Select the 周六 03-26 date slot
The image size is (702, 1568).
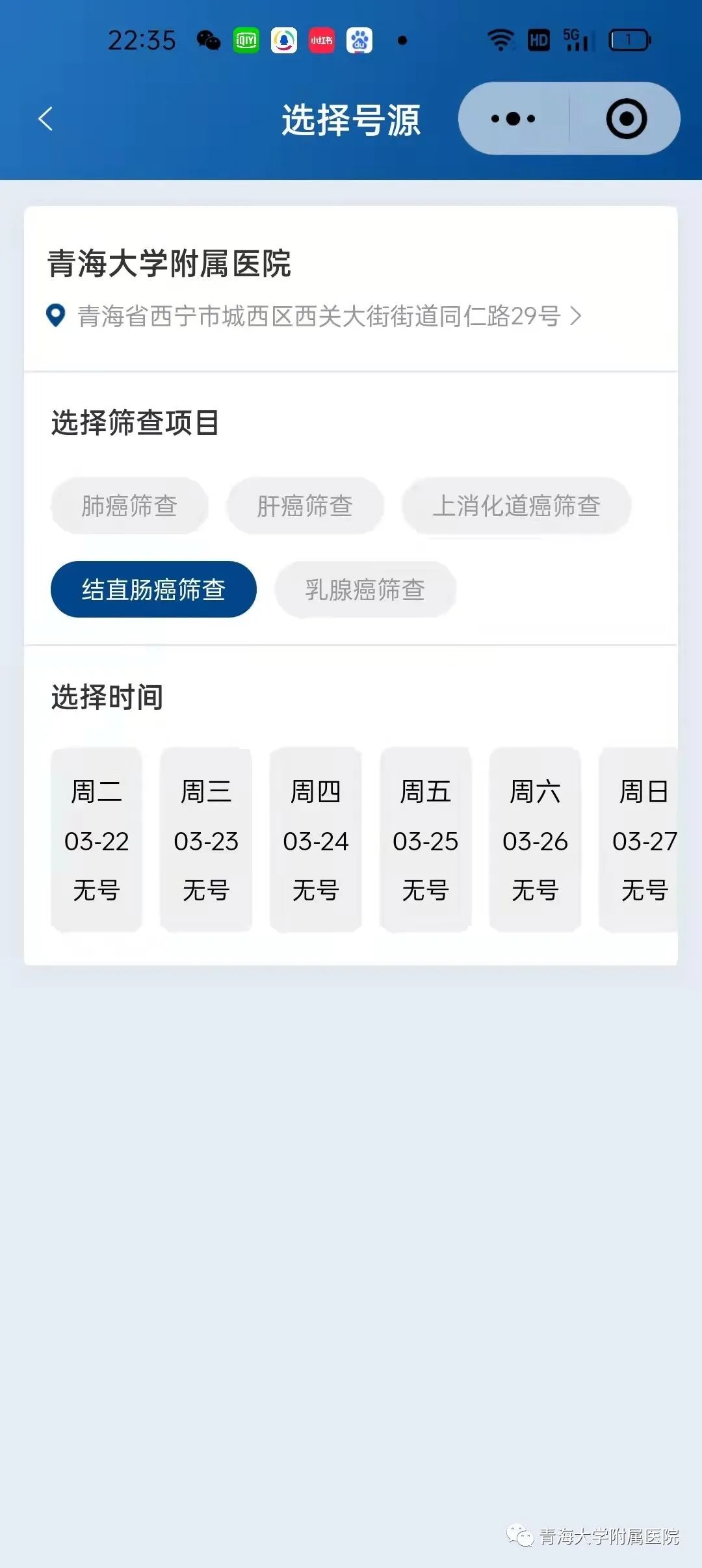coord(535,840)
